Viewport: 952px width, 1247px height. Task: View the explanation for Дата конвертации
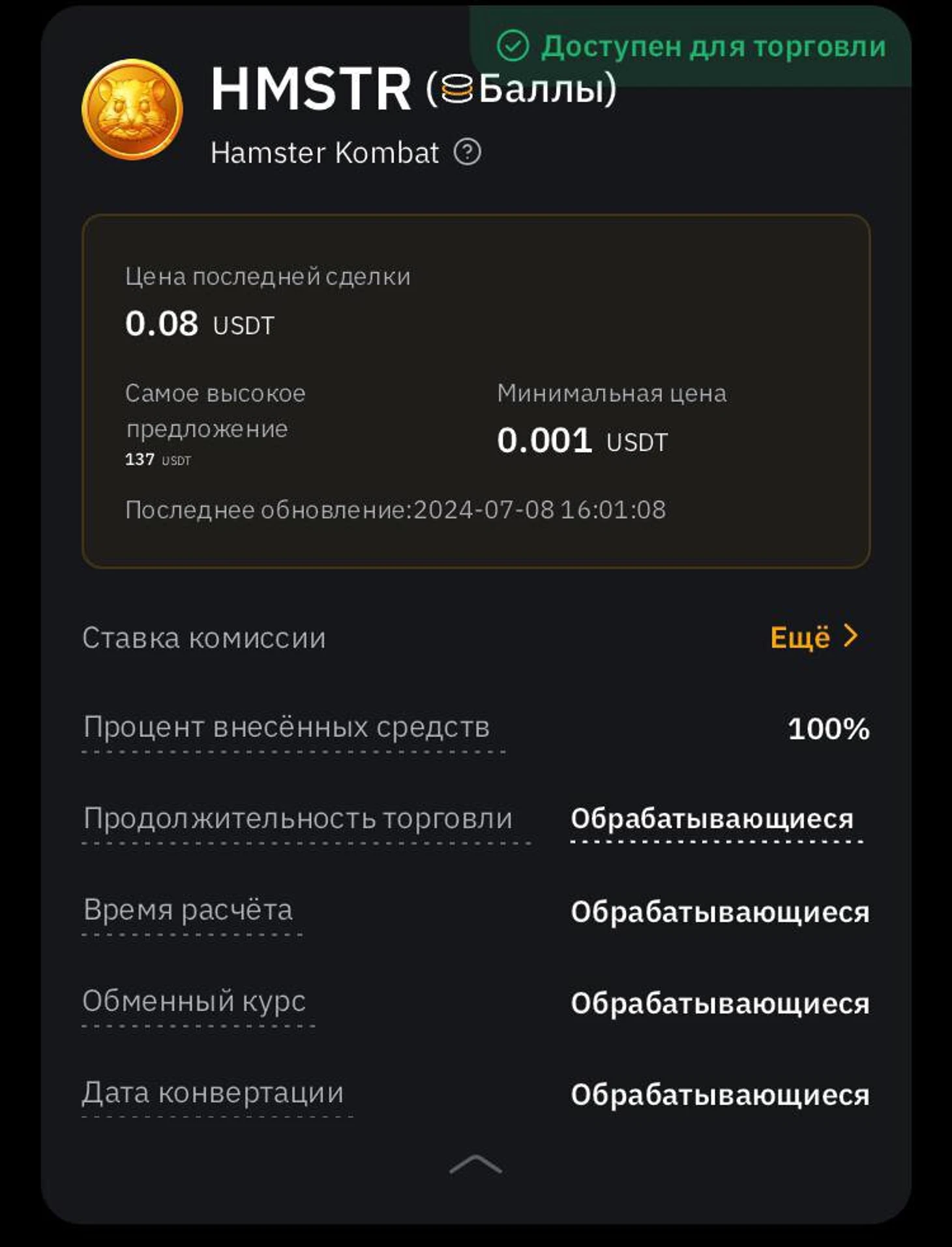(213, 1093)
